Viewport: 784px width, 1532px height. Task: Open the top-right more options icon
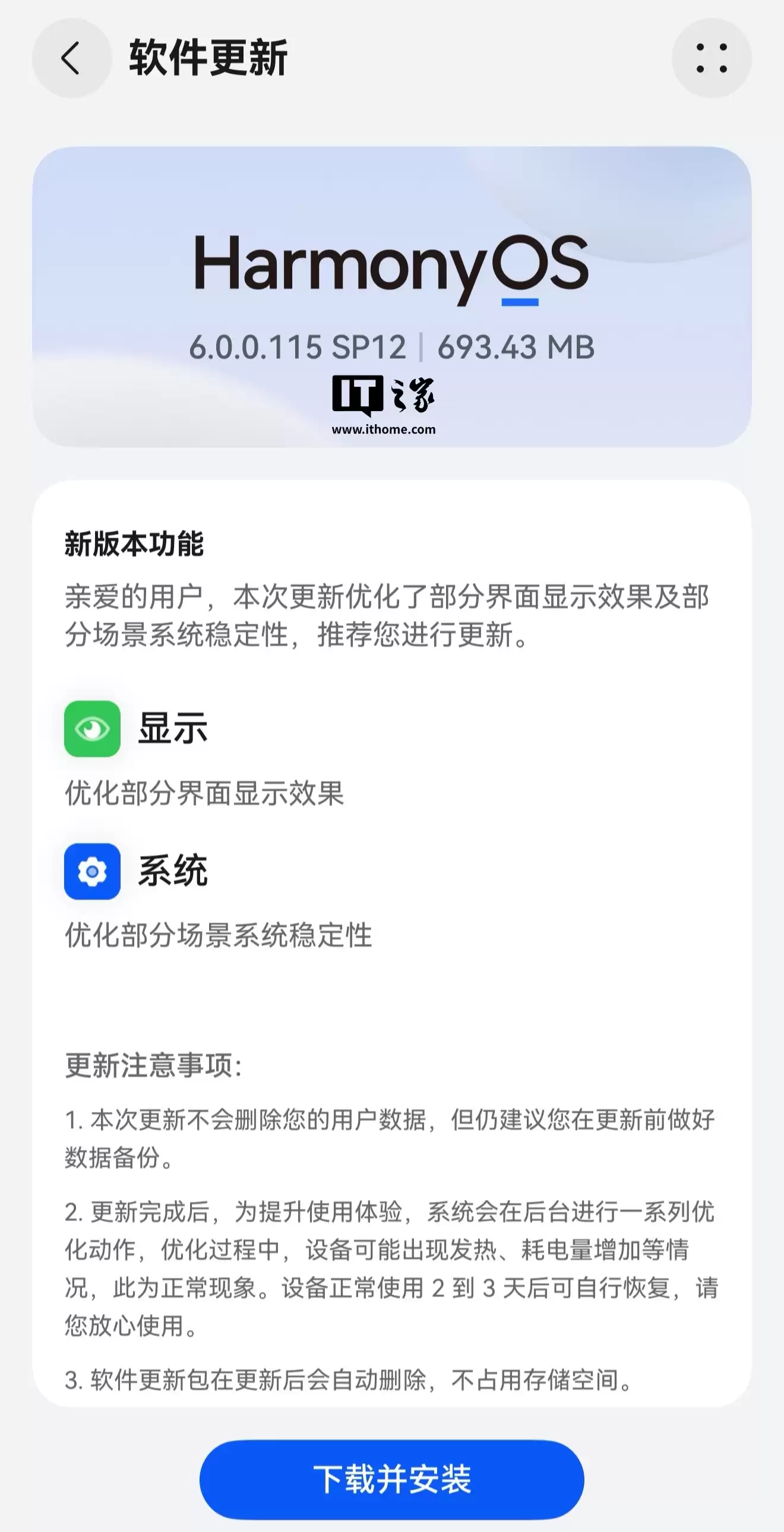(x=712, y=58)
